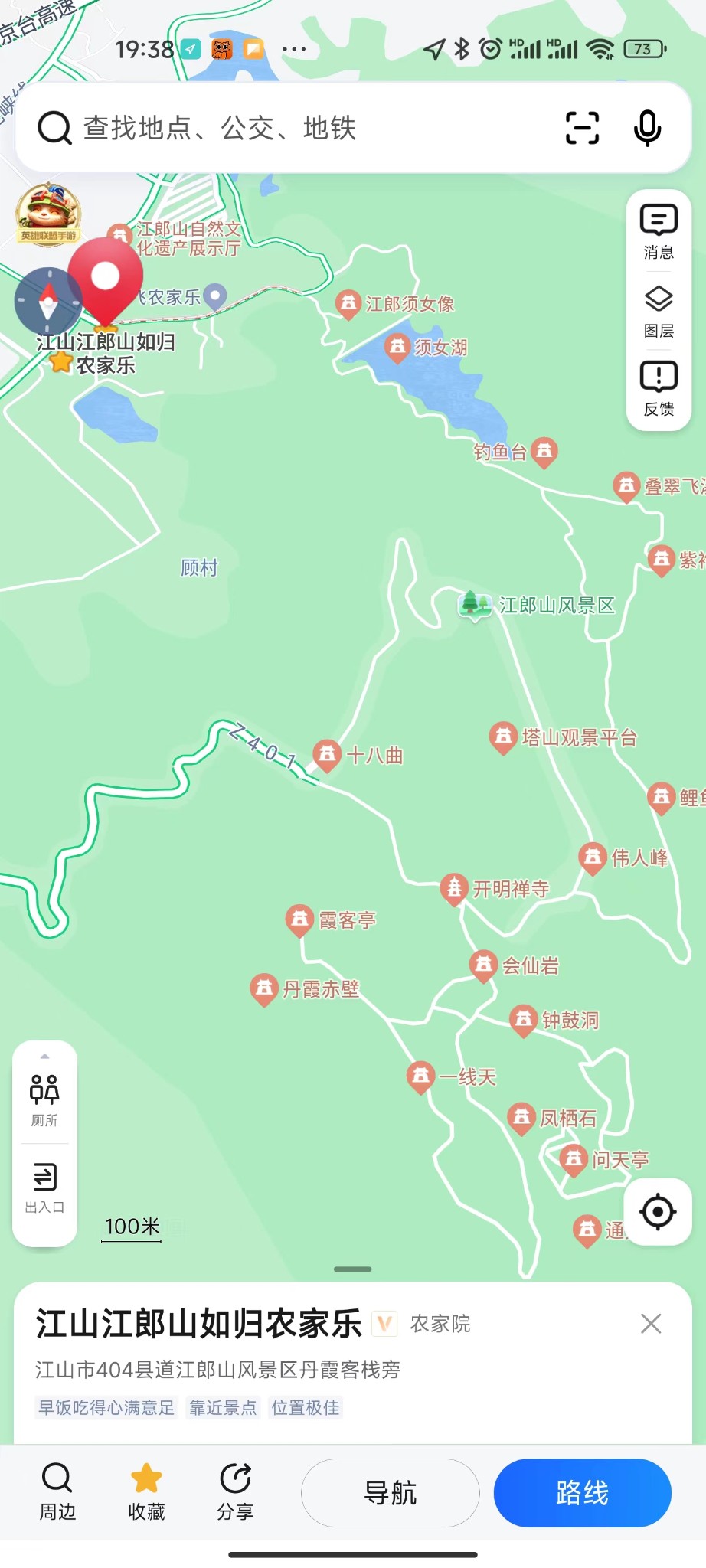Select 开明禅寺 map marker
The height and width of the screenshot is (1568, 706).
[x=455, y=888]
